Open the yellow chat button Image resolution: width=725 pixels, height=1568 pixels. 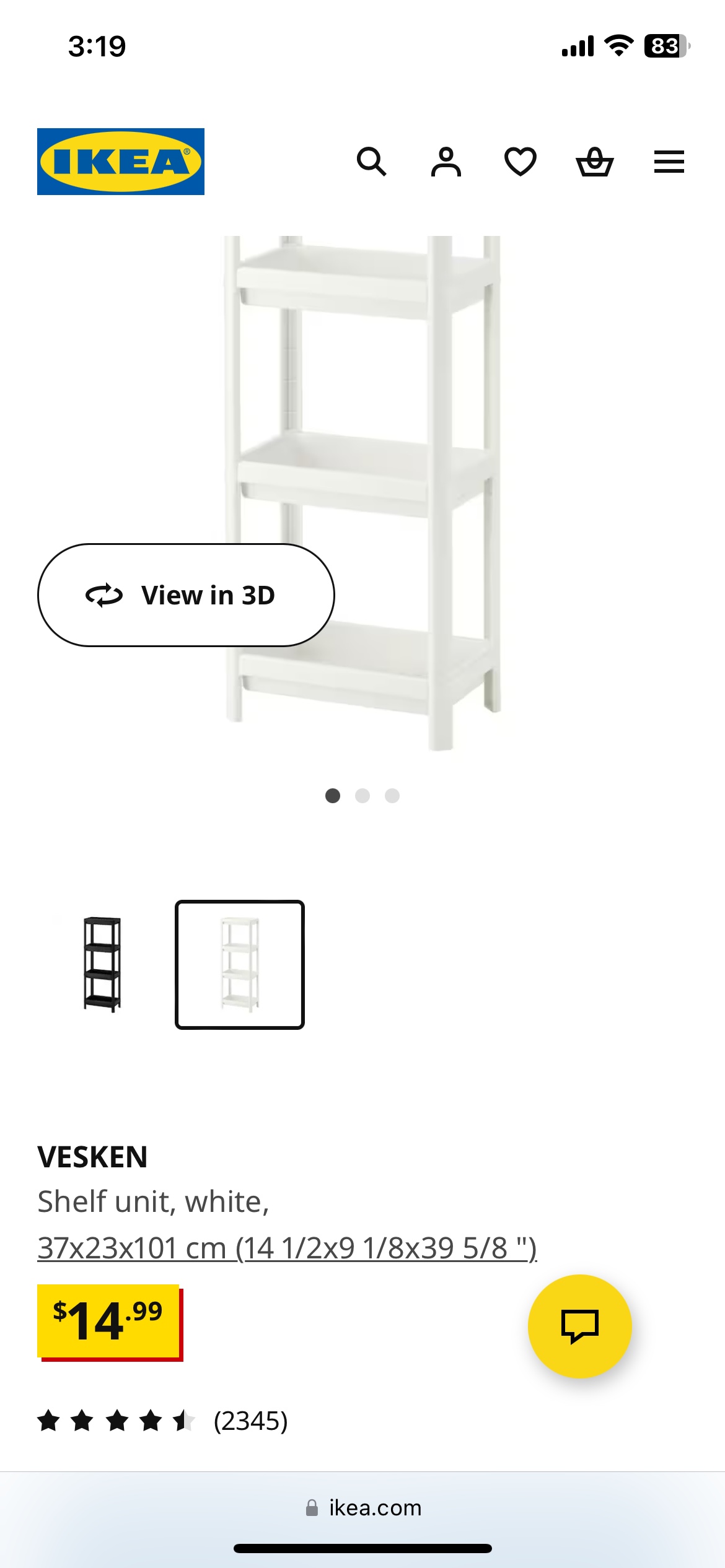click(579, 1326)
